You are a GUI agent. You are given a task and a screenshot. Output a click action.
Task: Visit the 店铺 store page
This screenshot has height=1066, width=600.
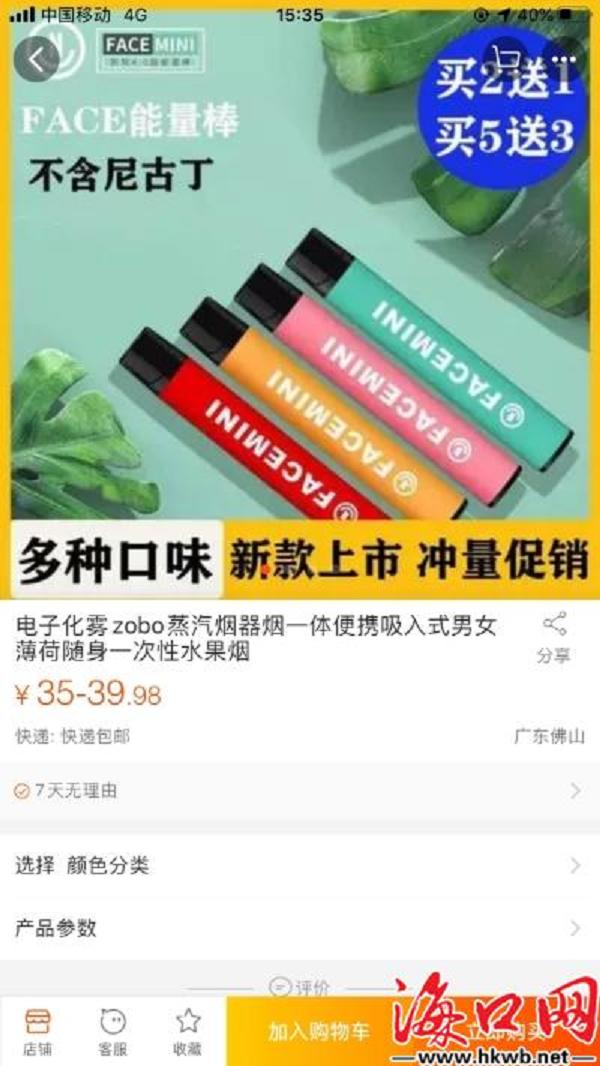tap(38, 1031)
